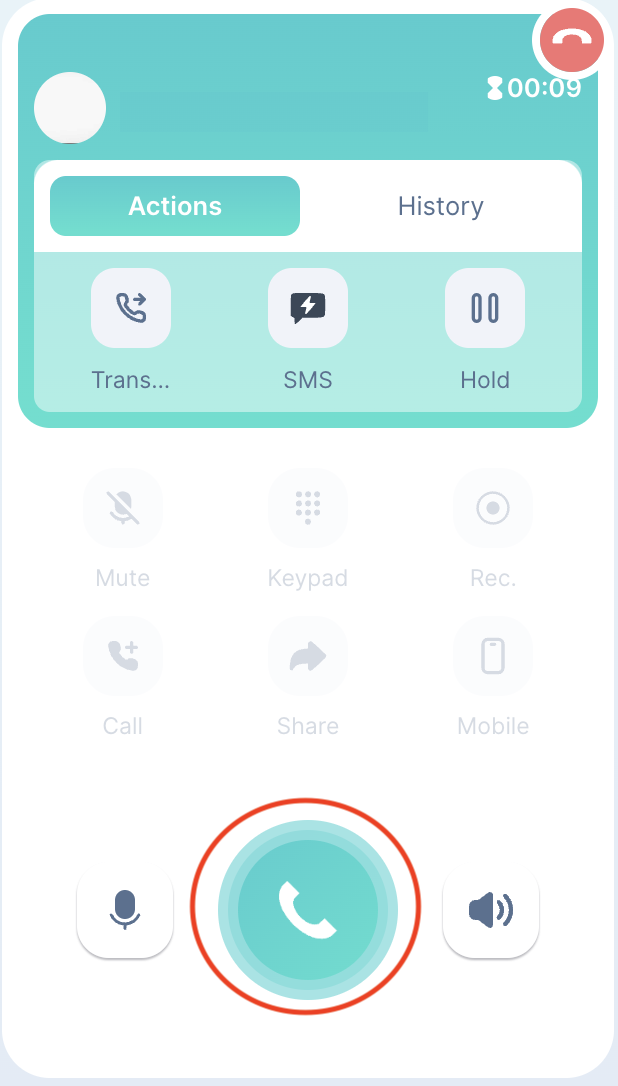Viewport: 618px width, 1086px height.
Task: Switch the call to Mobile
Action: 493,656
